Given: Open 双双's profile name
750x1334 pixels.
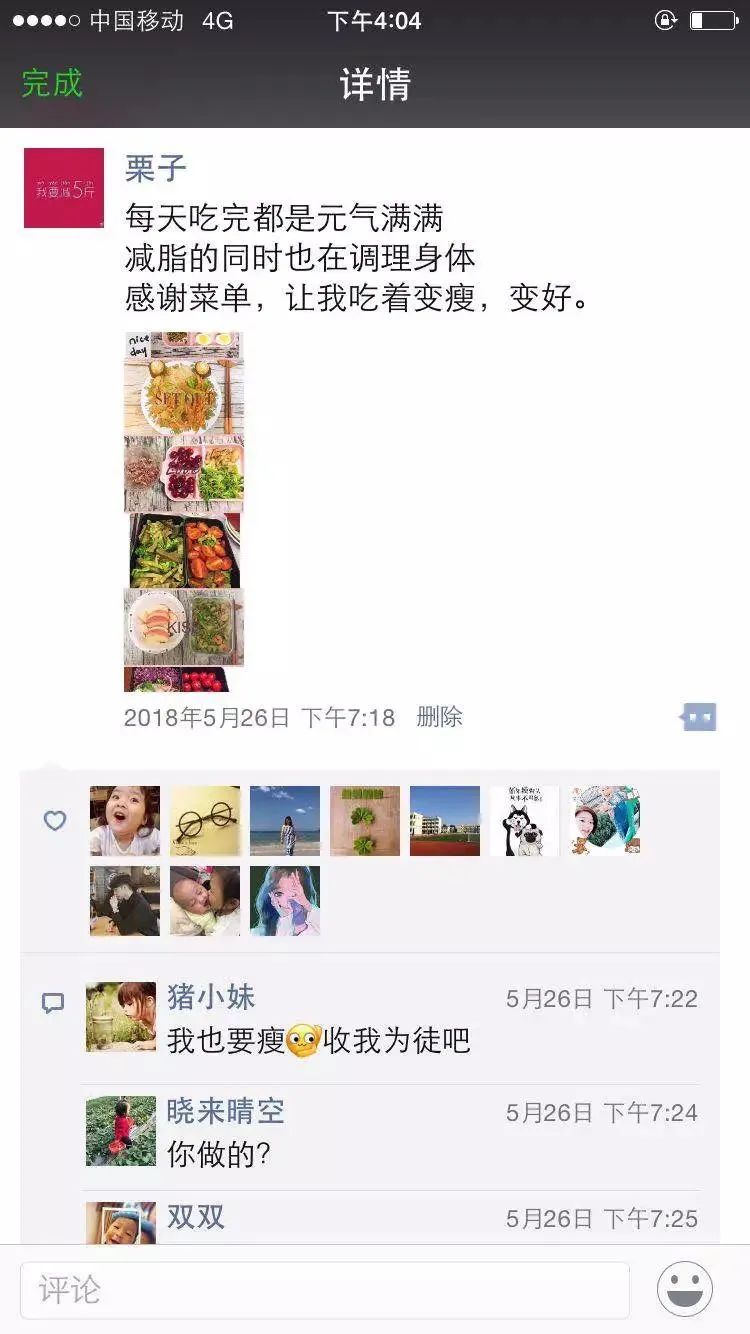Looking at the screenshot, I should [196, 1217].
